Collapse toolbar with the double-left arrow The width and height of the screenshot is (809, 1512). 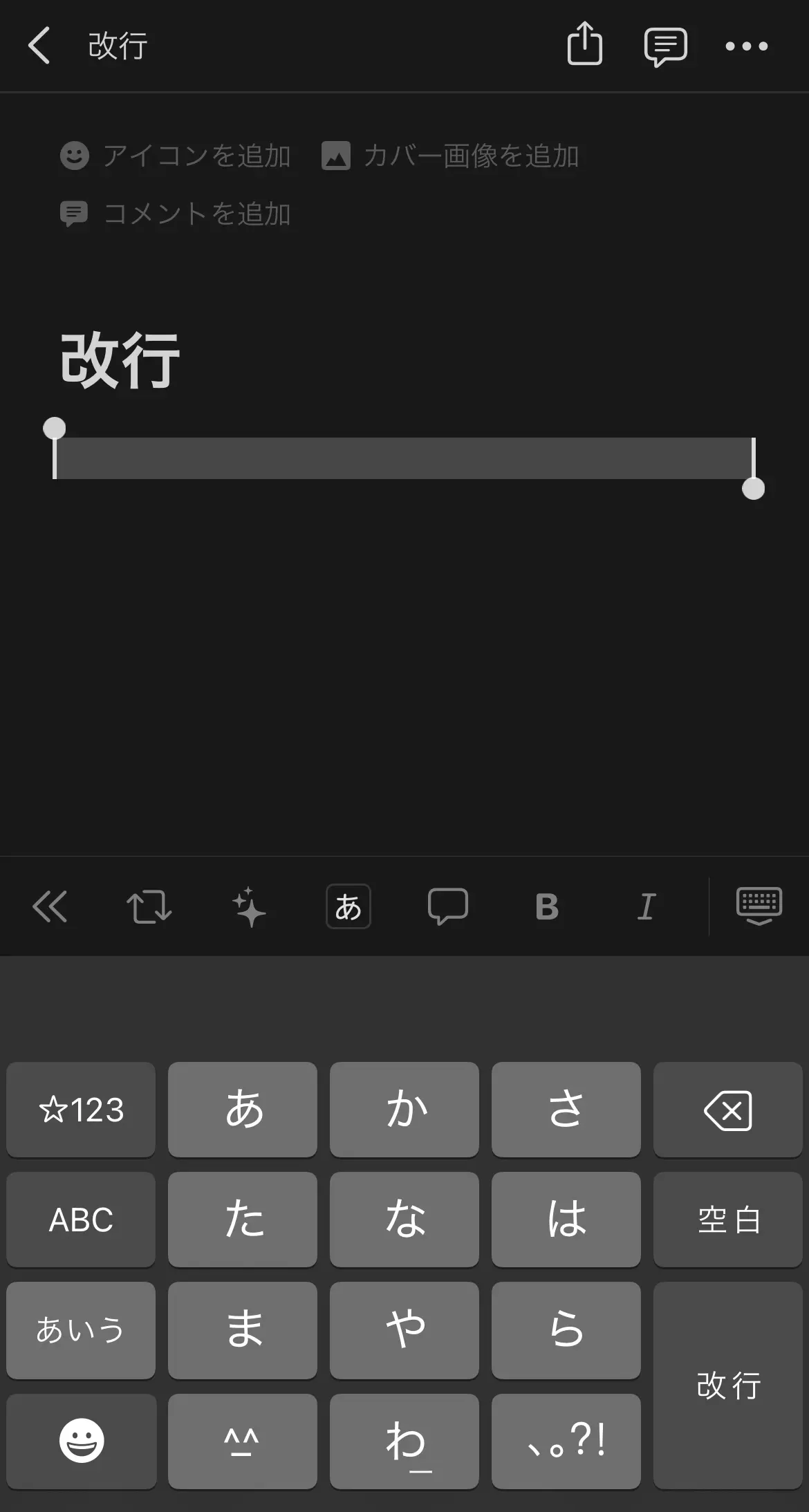[x=50, y=906]
